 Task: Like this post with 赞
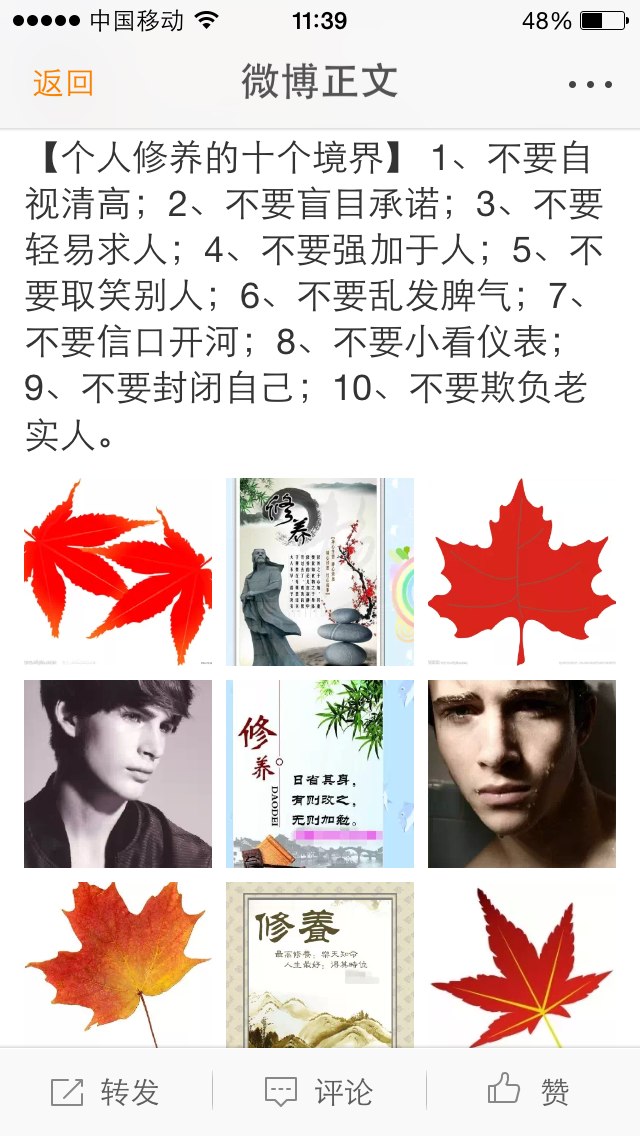coord(528,1090)
